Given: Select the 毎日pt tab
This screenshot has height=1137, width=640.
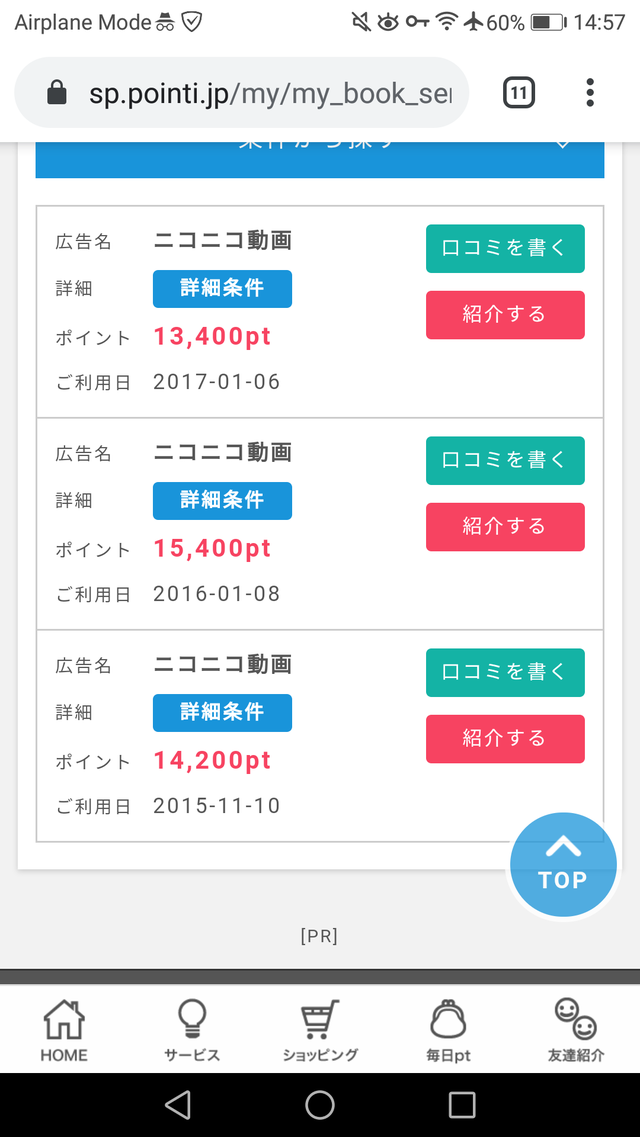Looking at the screenshot, I should point(448,1030).
